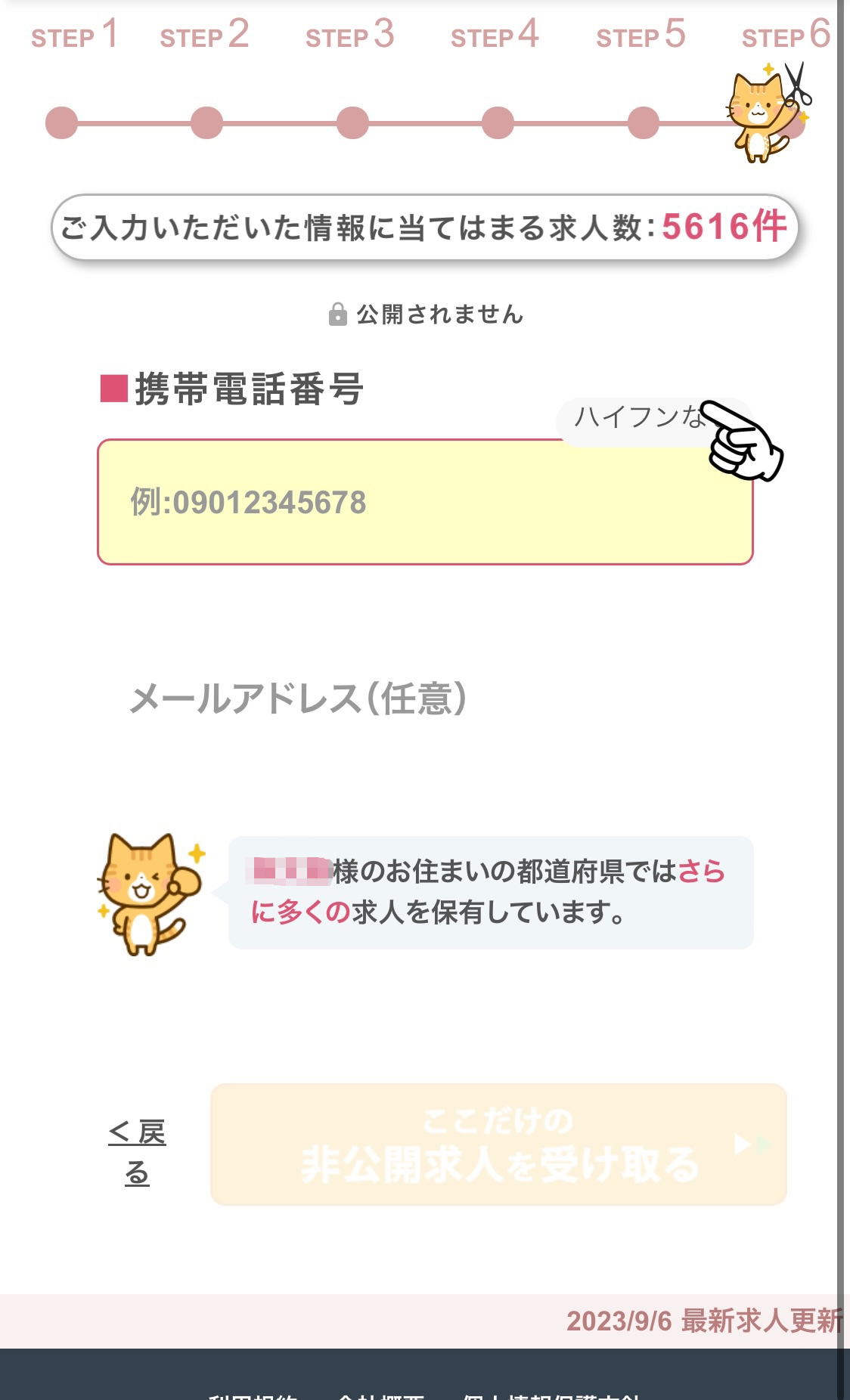The width and height of the screenshot is (850, 1400).
Task: Open the STEP 4 step label
Action: (x=495, y=35)
